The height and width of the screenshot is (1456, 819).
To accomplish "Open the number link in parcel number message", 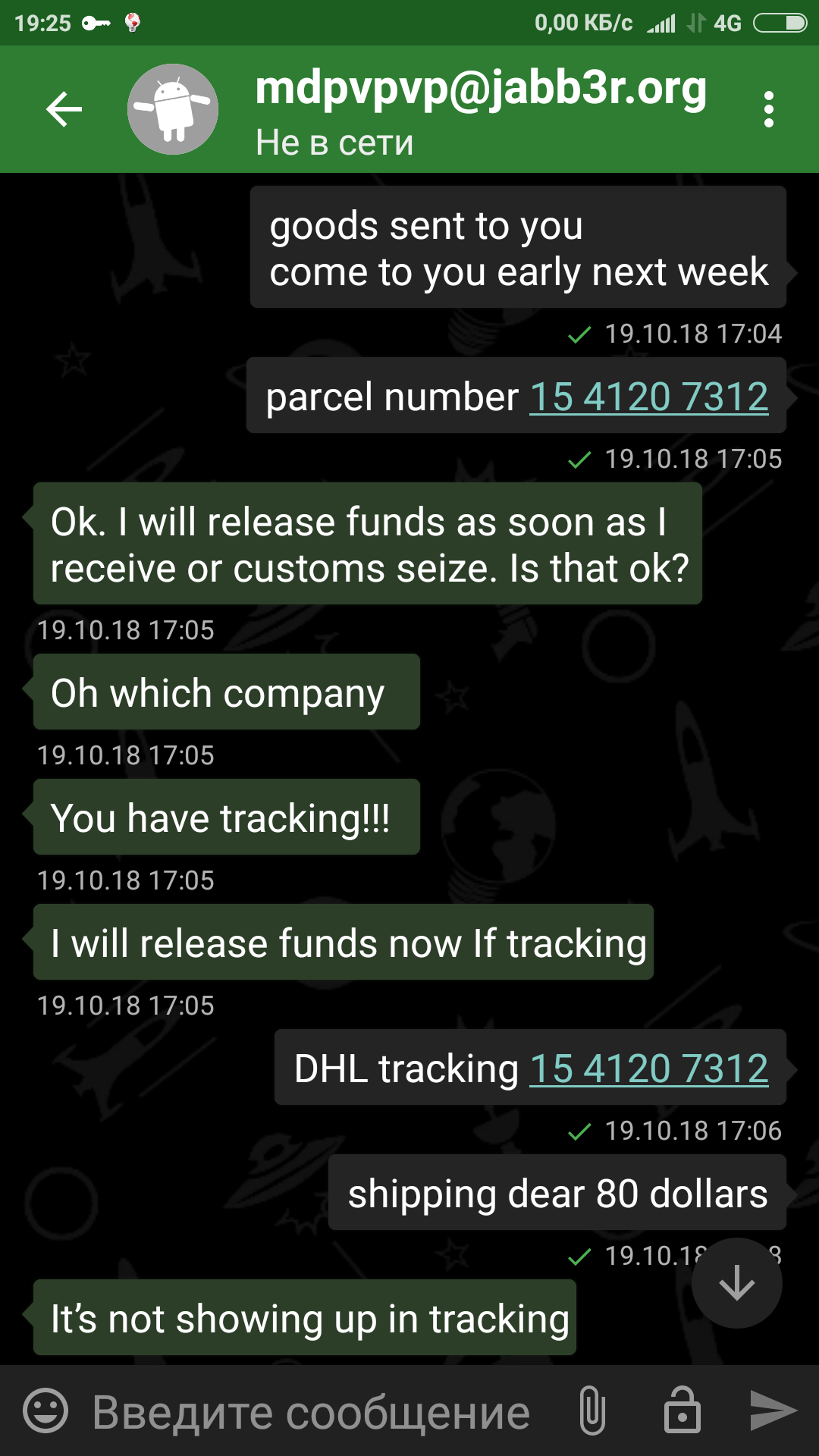I will (649, 397).
